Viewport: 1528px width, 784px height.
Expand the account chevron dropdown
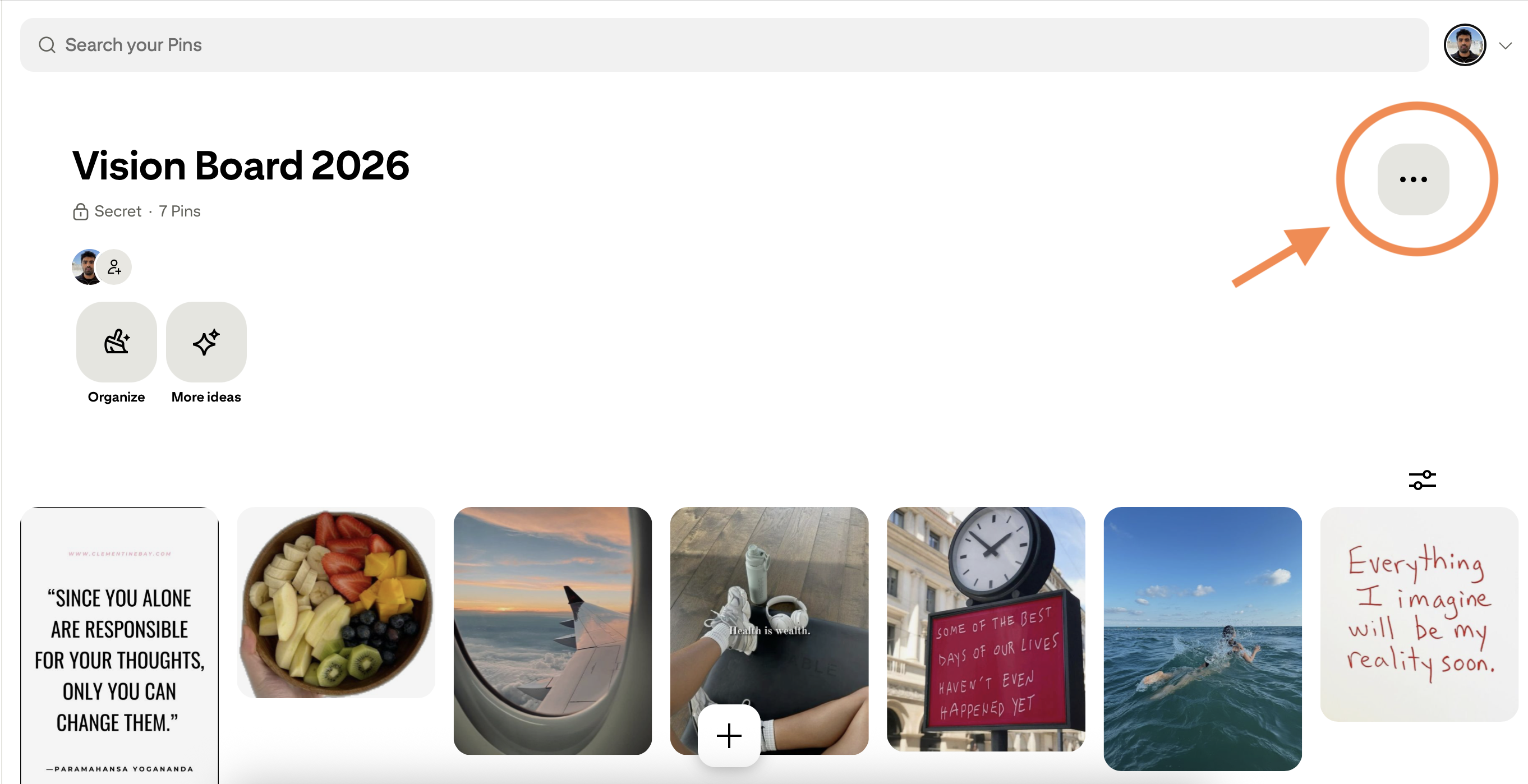1505,45
